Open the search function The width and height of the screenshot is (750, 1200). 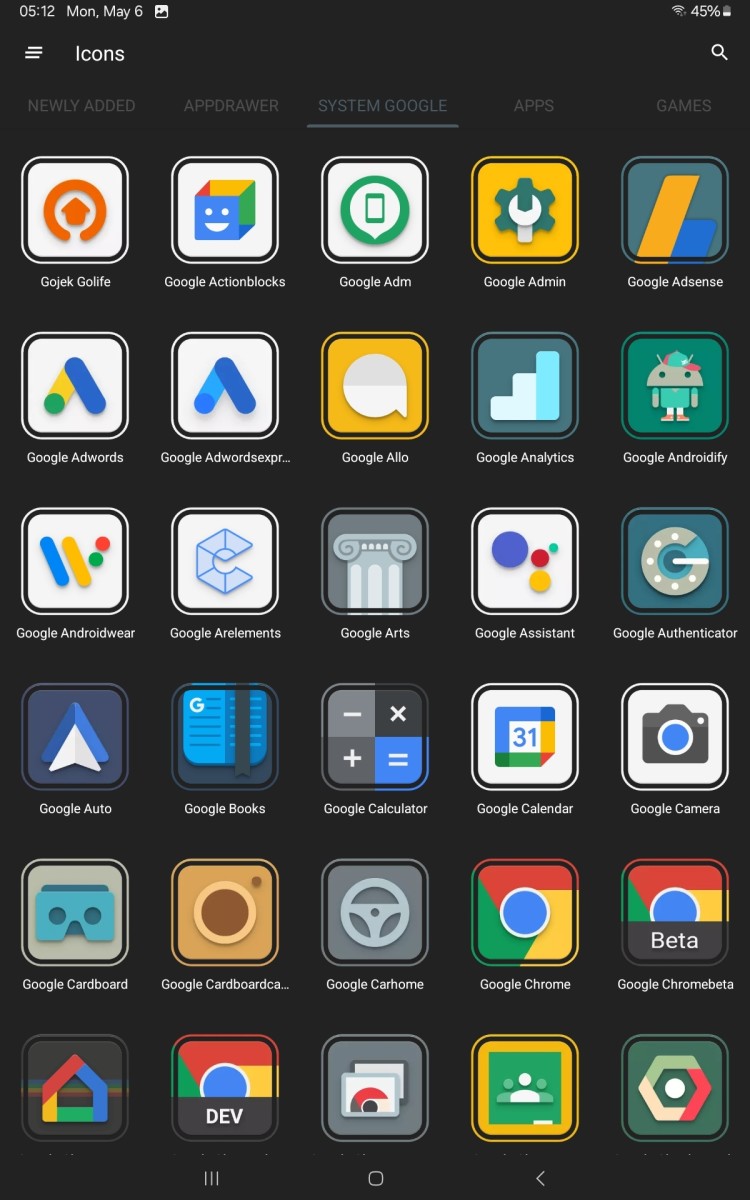click(719, 52)
